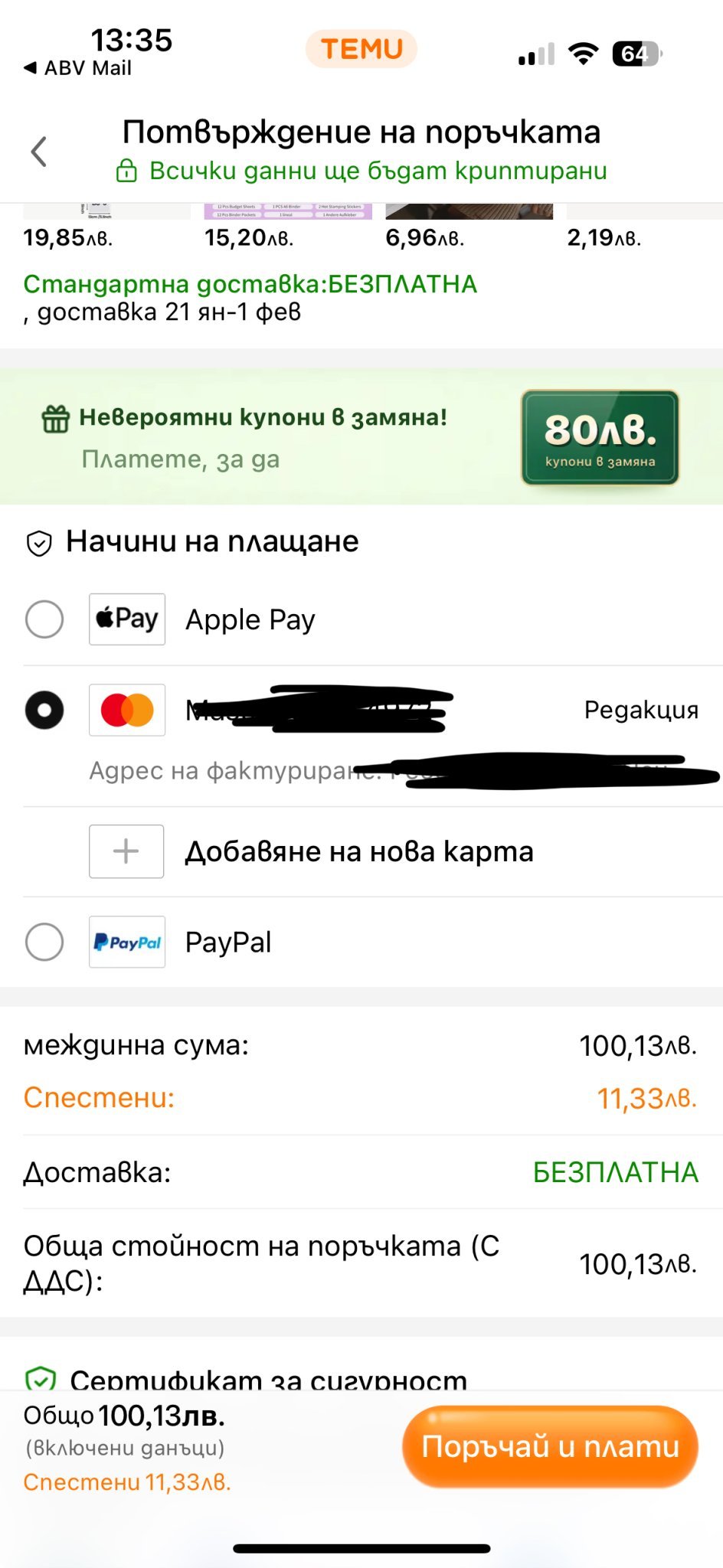Image resolution: width=723 pixels, height=1568 pixels.
Task: Select Apple Pay payment method
Action: point(44,619)
